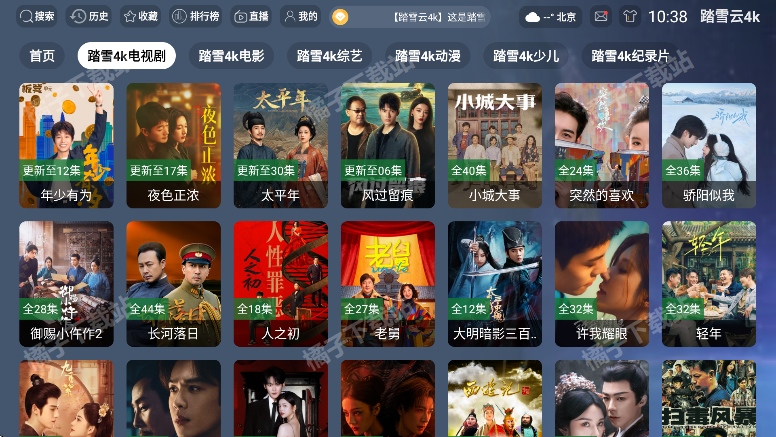Tap the shirt theme icon
The height and width of the screenshot is (437, 776).
point(629,17)
